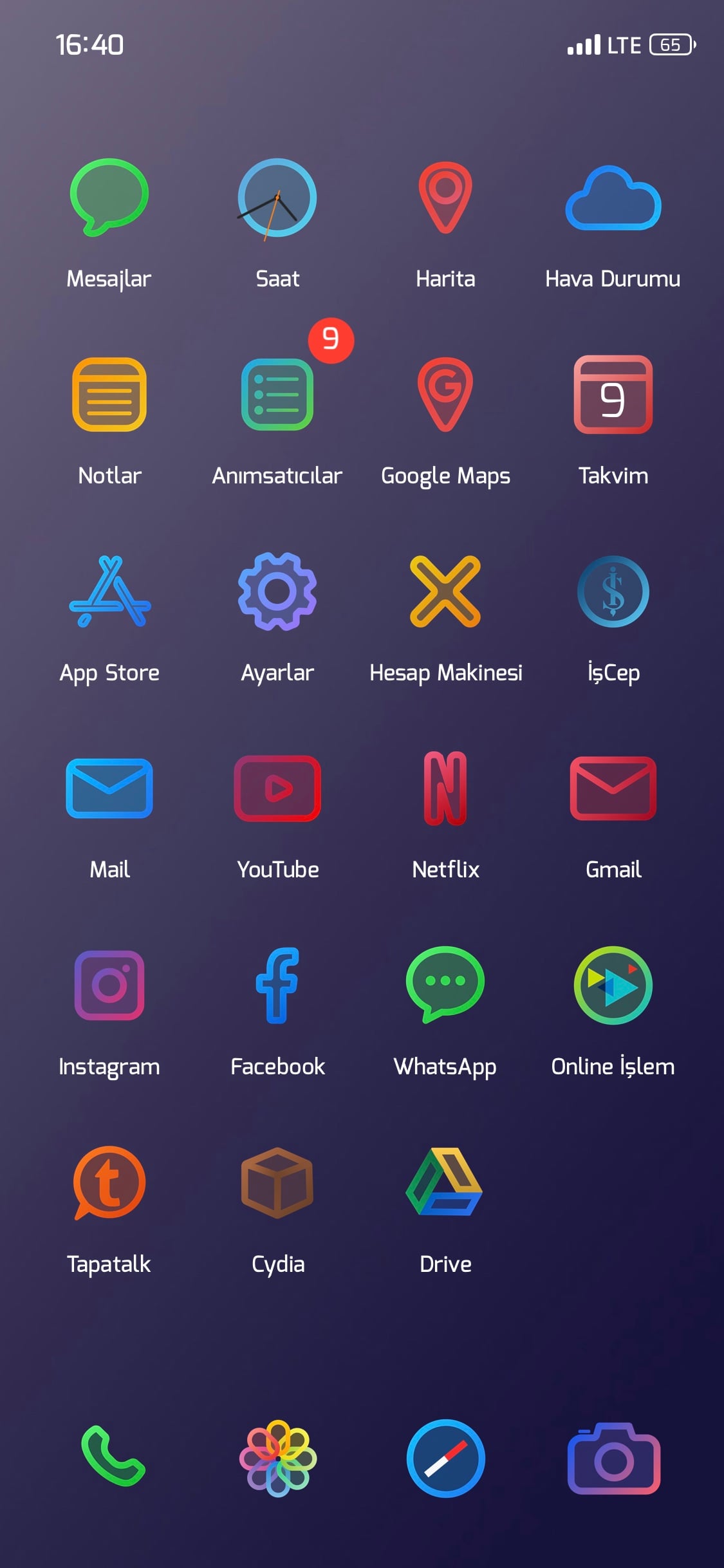Check Hava Durumu weather app
The image size is (724, 1568).
click(613, 198)
